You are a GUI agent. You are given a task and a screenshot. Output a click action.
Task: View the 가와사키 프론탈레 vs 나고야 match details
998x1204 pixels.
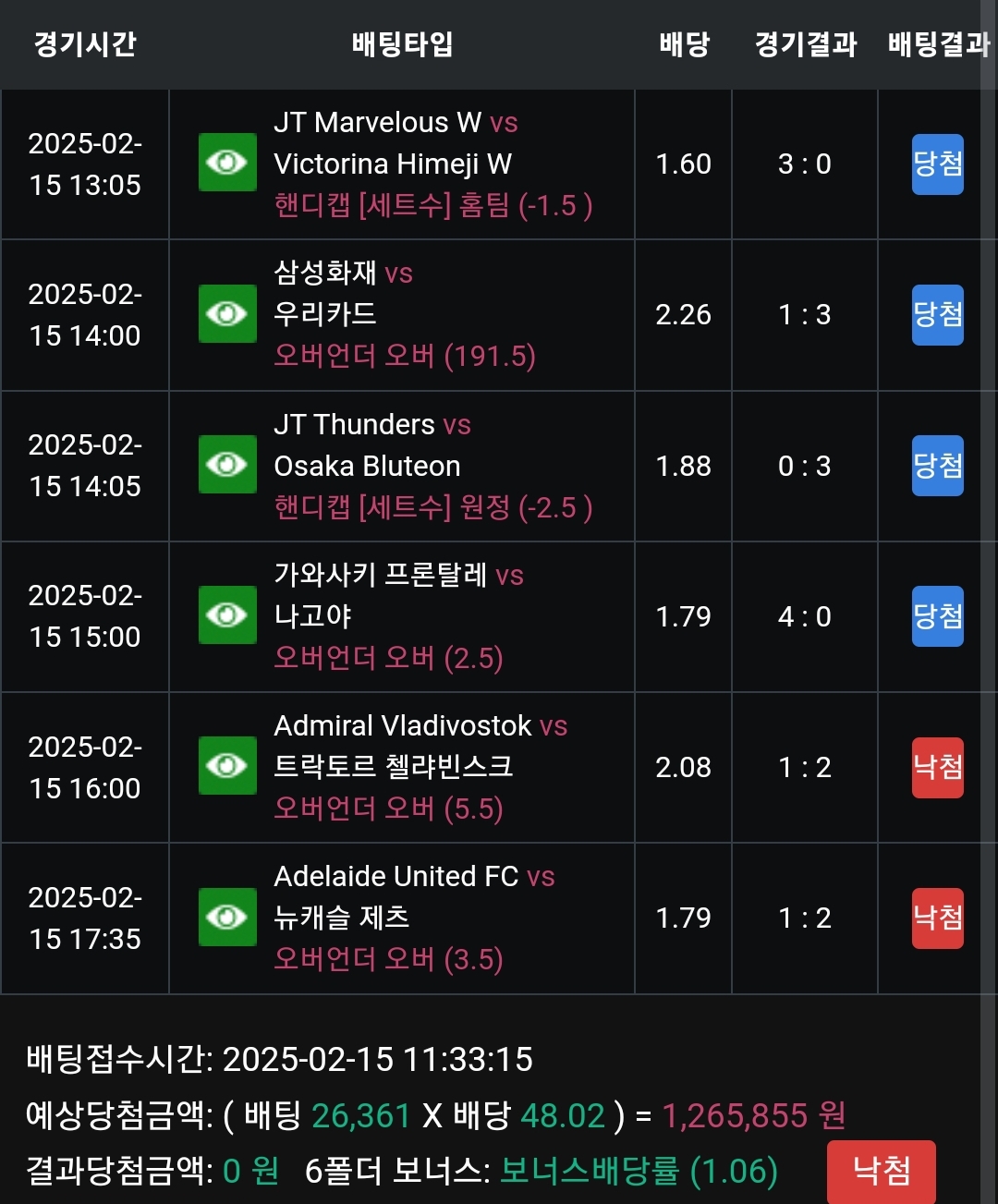point(227,614)
